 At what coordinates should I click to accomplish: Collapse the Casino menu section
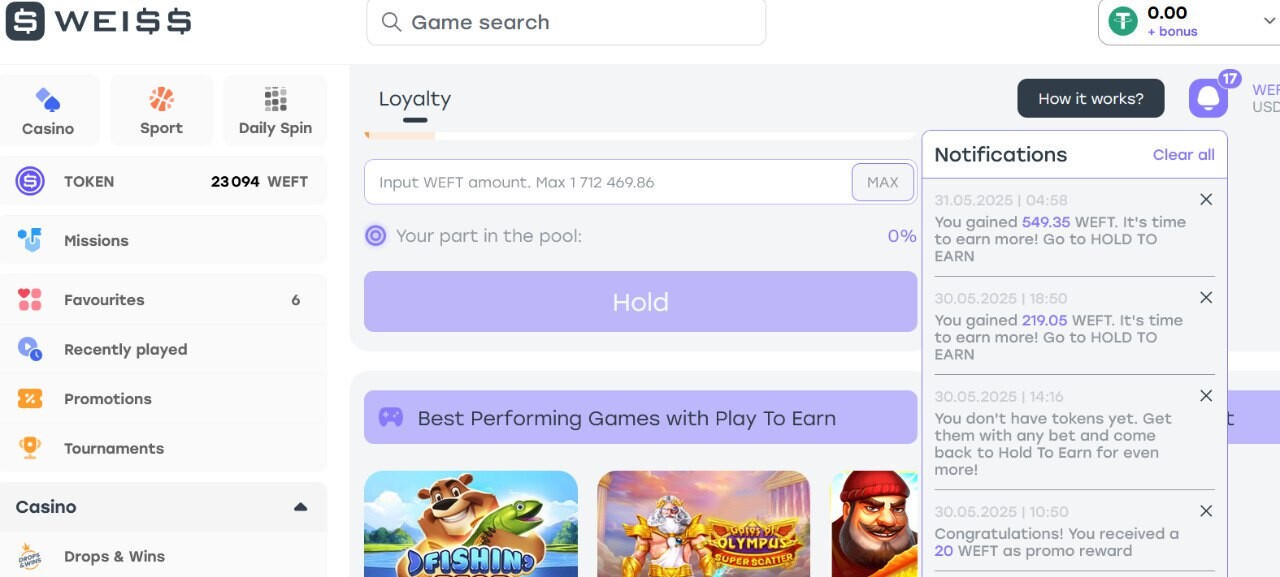pos(300,507)
